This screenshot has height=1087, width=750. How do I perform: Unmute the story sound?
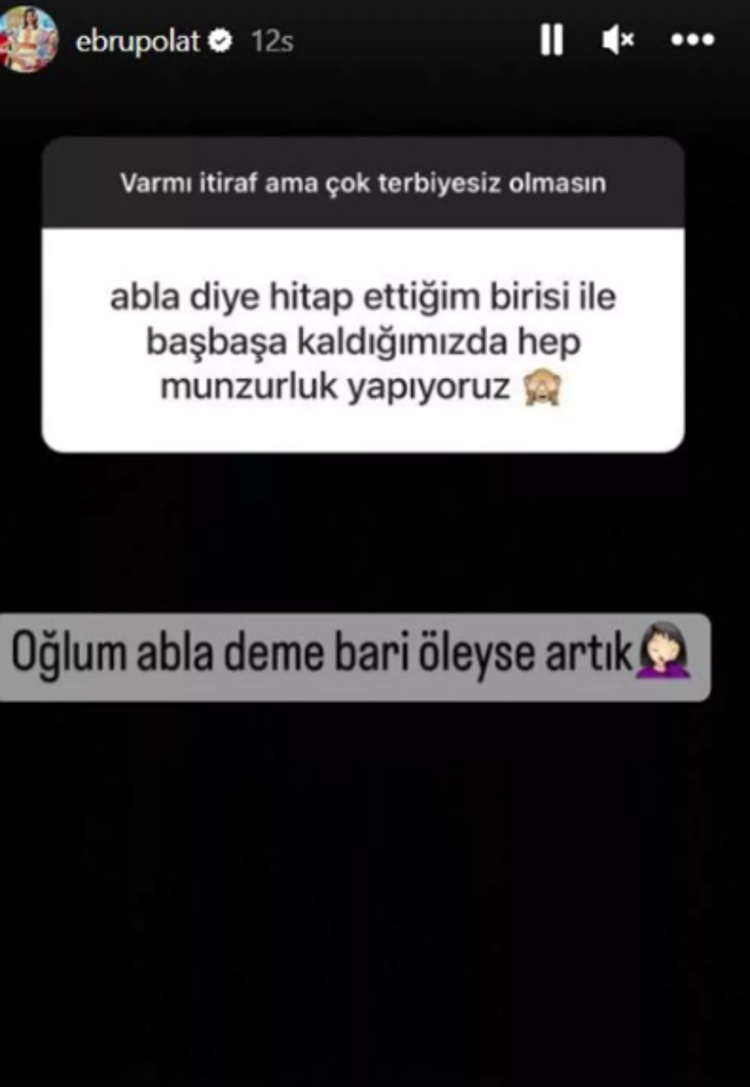tap(618, 40)
